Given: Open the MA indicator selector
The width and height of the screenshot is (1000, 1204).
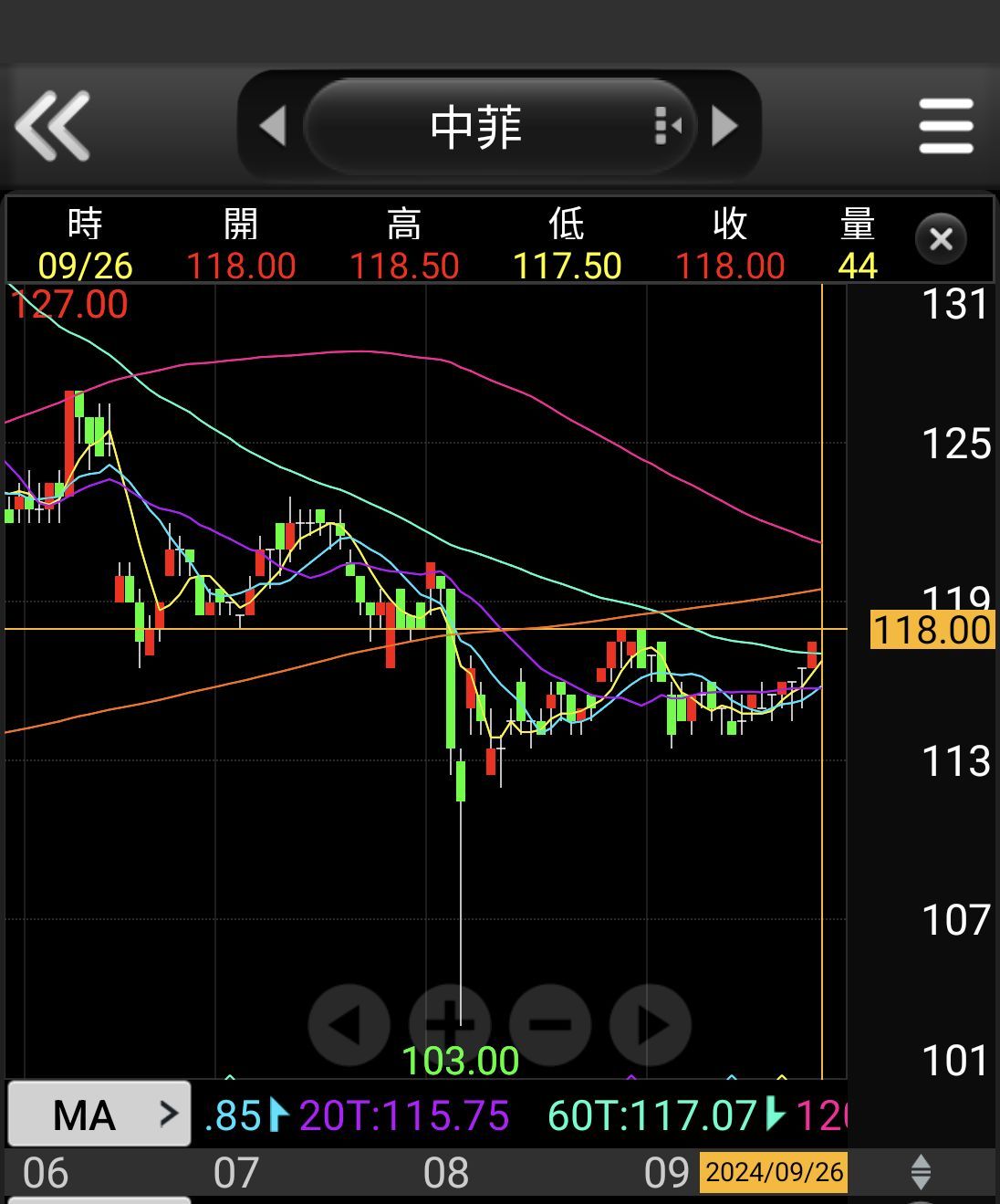Looking at the screenshot, I should coord(82,1114).
